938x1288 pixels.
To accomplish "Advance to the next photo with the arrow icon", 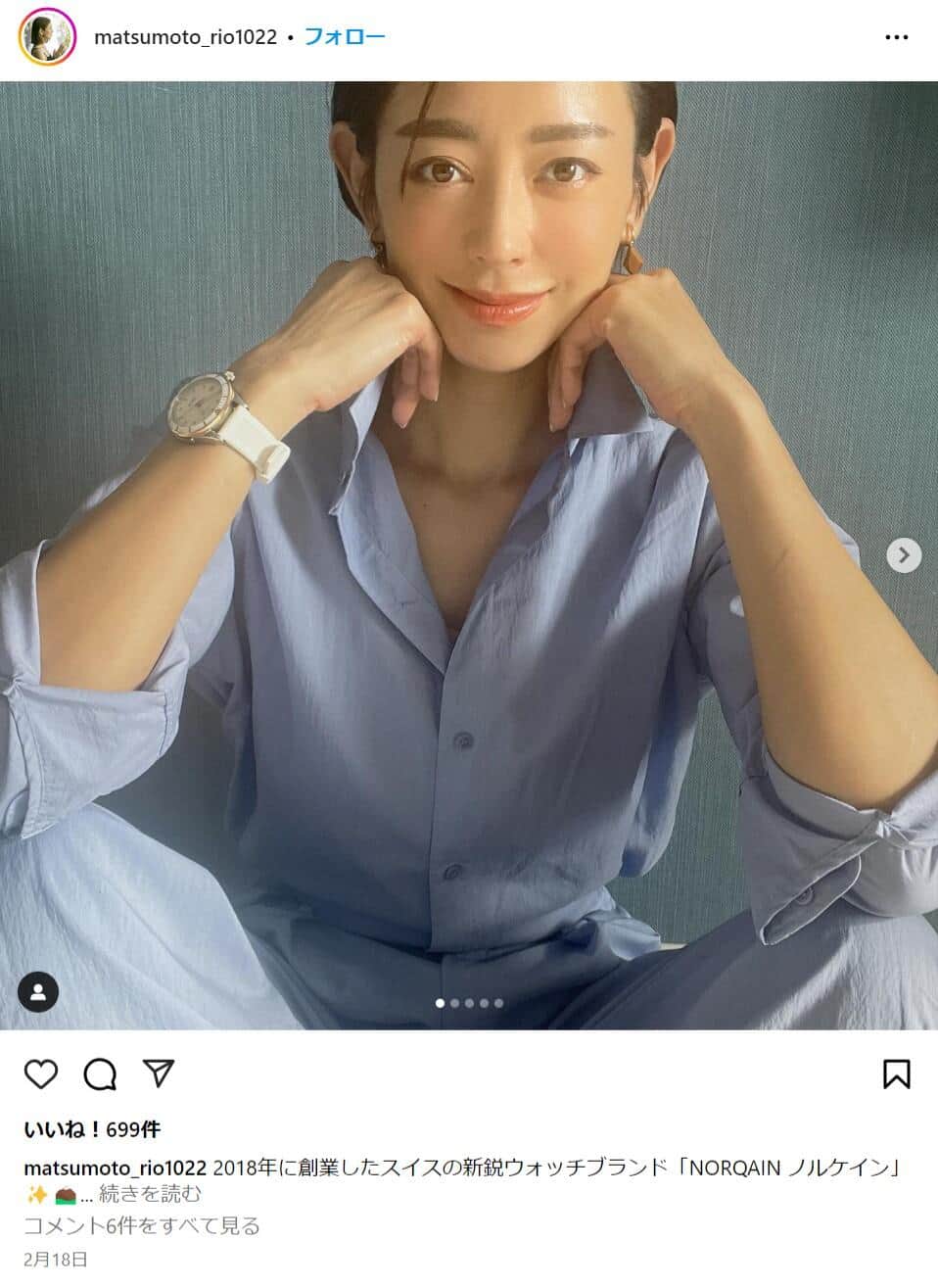I will [903, 554].
